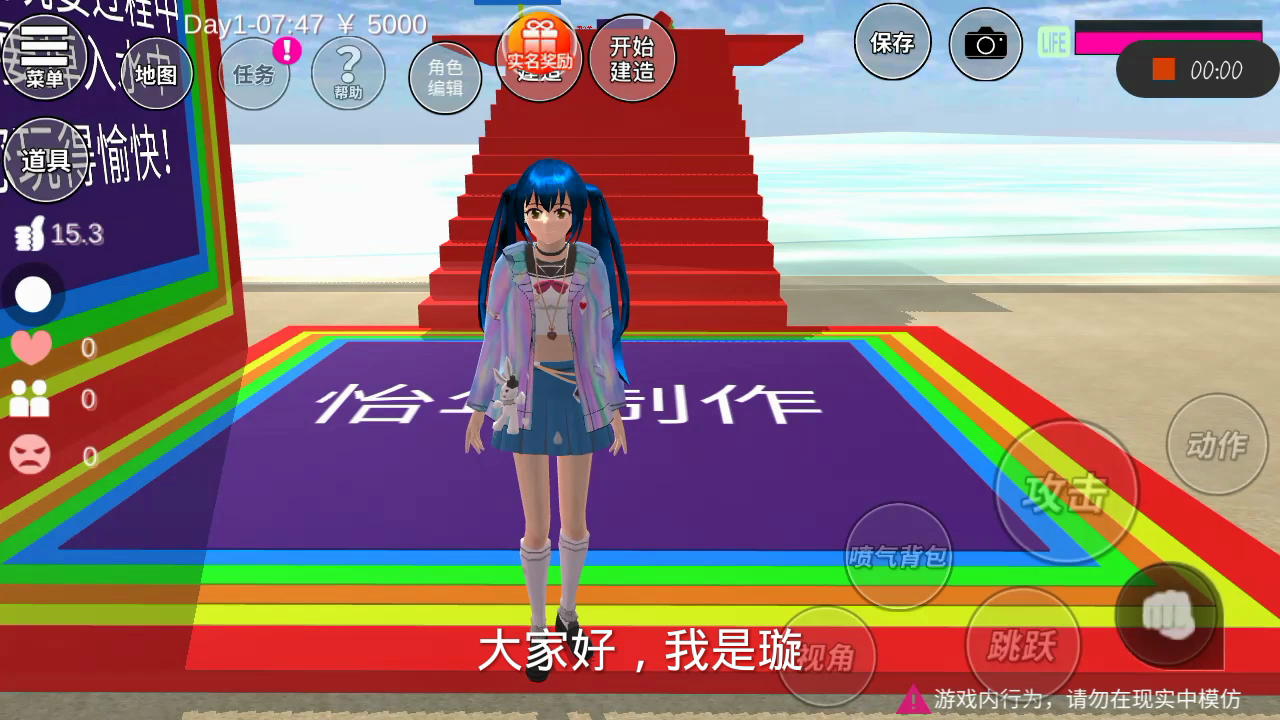Hit the 攻击 attack button

click(x=1067, y=492)
